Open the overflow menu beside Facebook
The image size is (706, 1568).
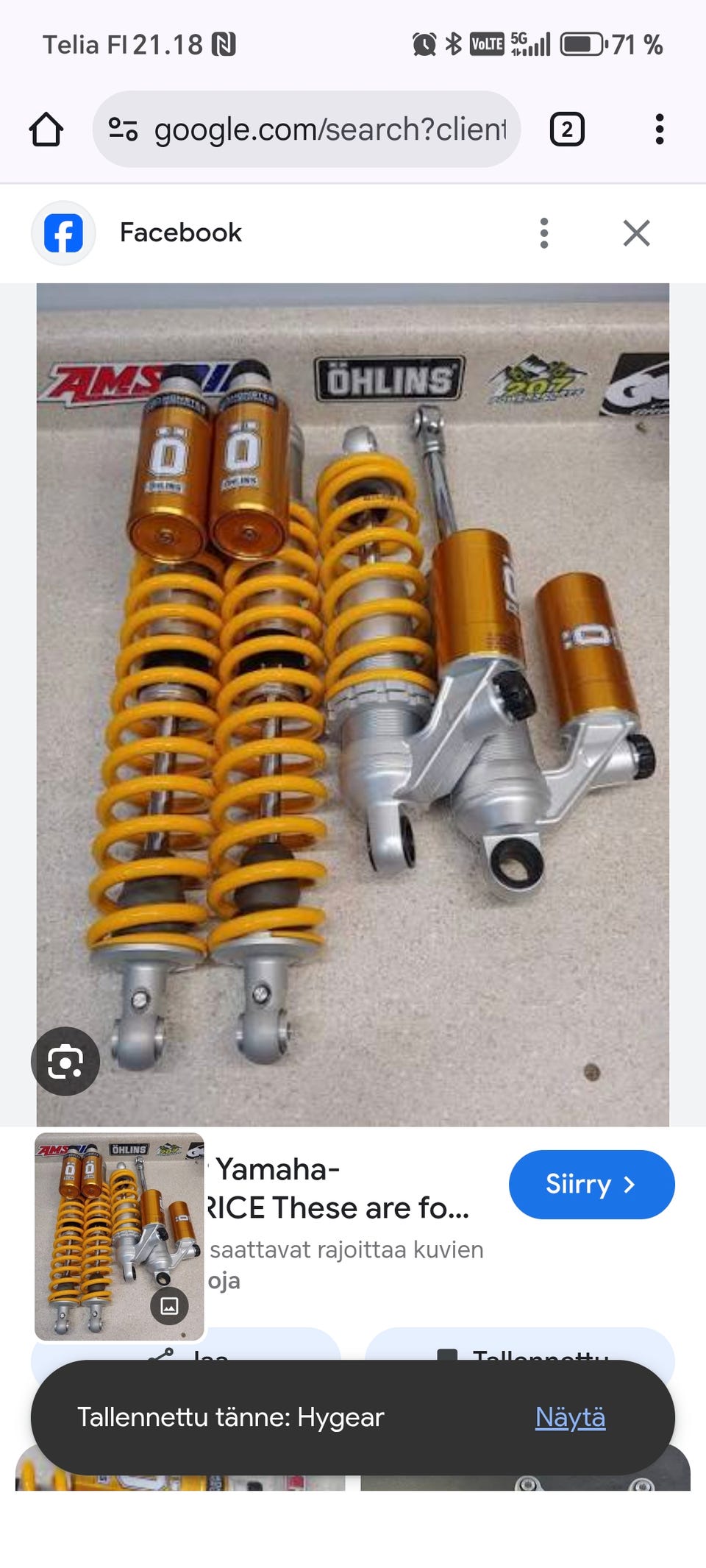coord(544,233)
